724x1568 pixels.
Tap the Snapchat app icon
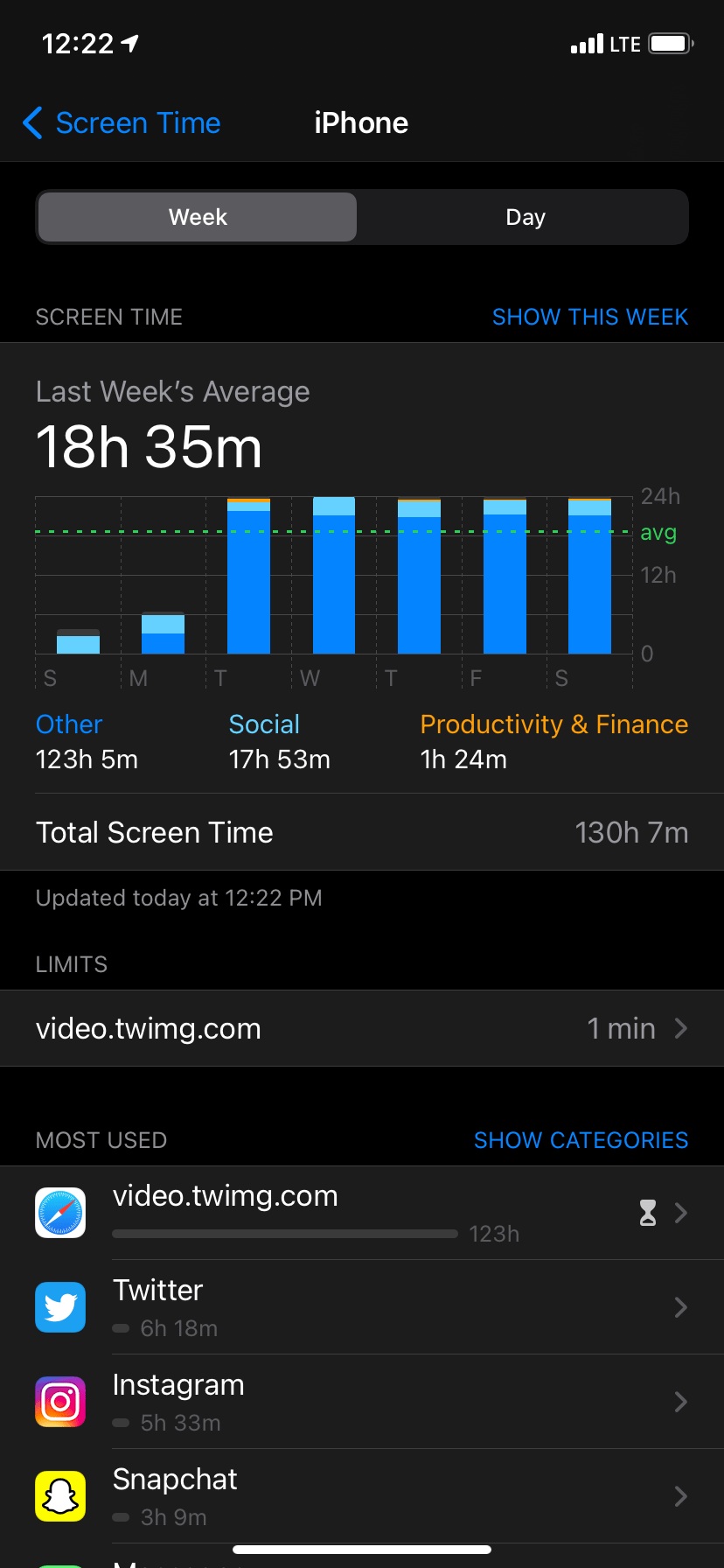(59, 1496)
